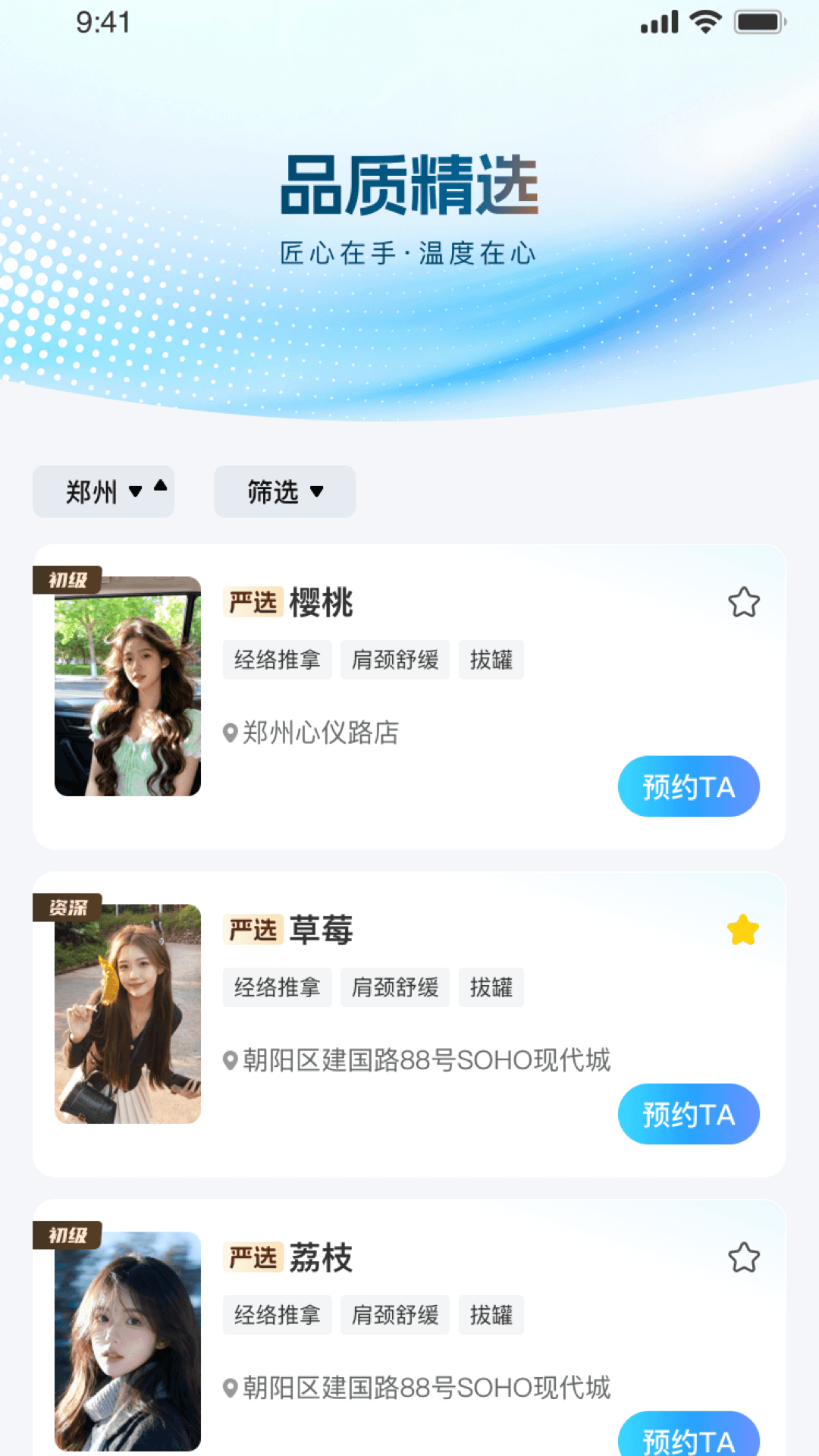Book 荔枝 using 预约TA button
819x1456 pixels.
point(689,1433)
